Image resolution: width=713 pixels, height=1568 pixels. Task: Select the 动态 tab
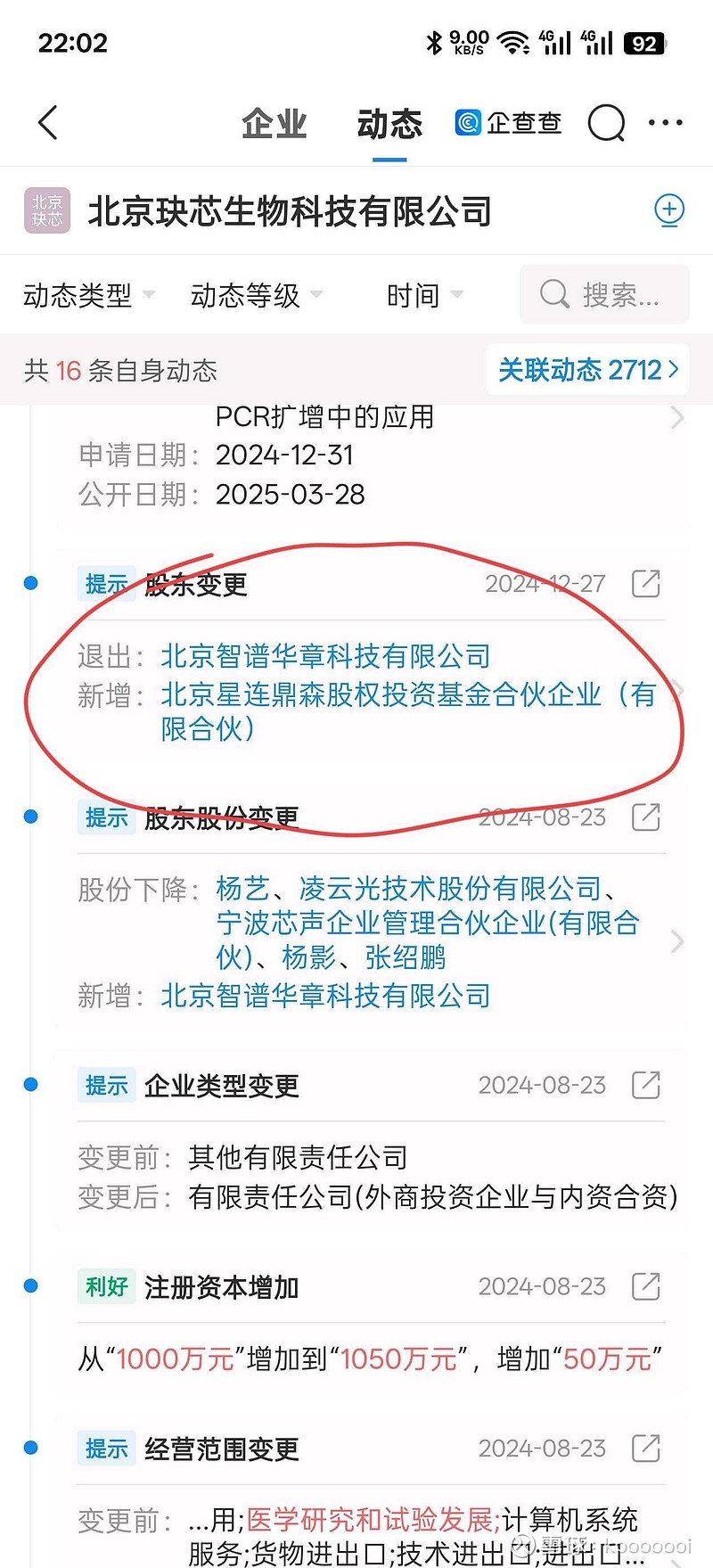pos(389,124)
